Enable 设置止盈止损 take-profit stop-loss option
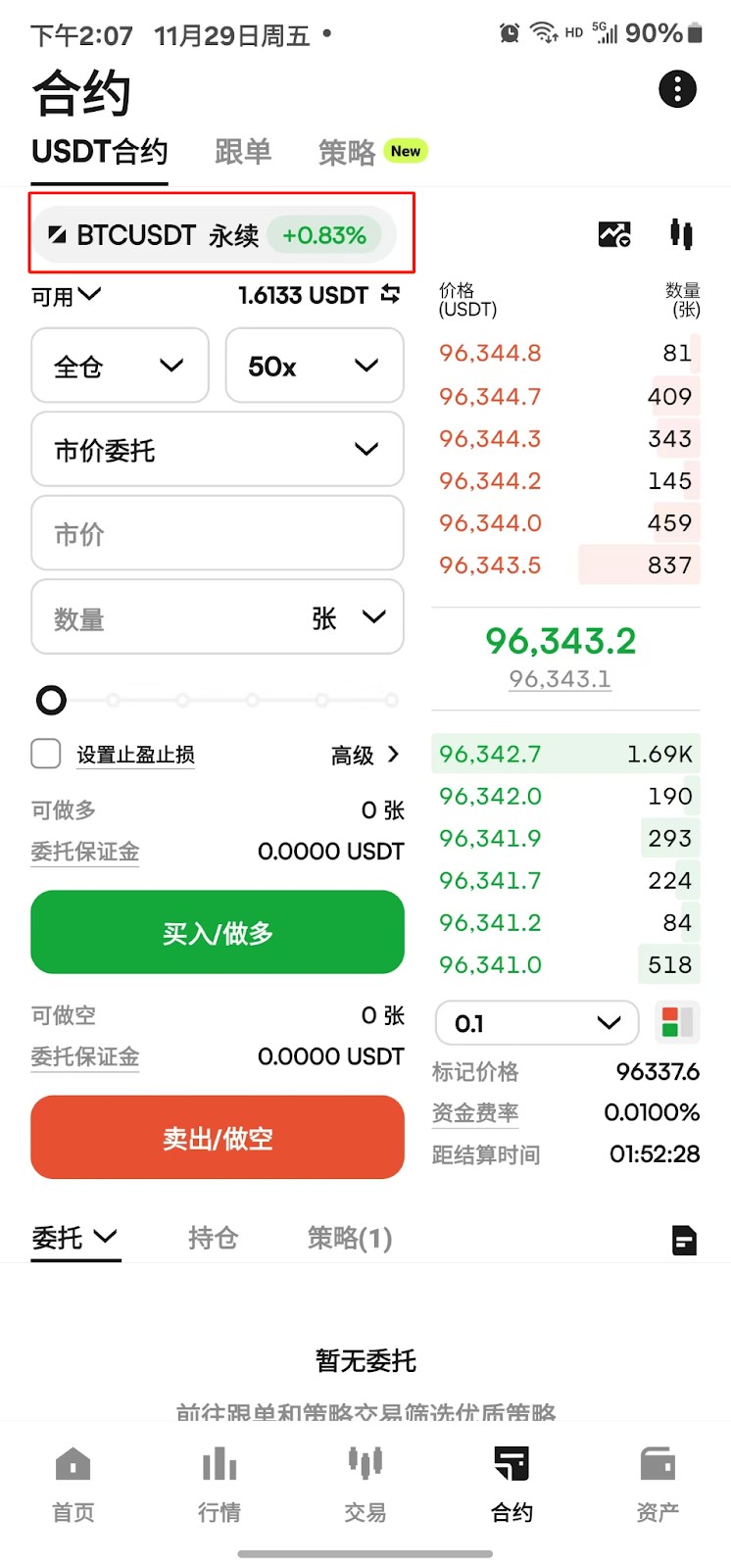Viewport: 731px width, 1568px height. [x=45, y=754]
